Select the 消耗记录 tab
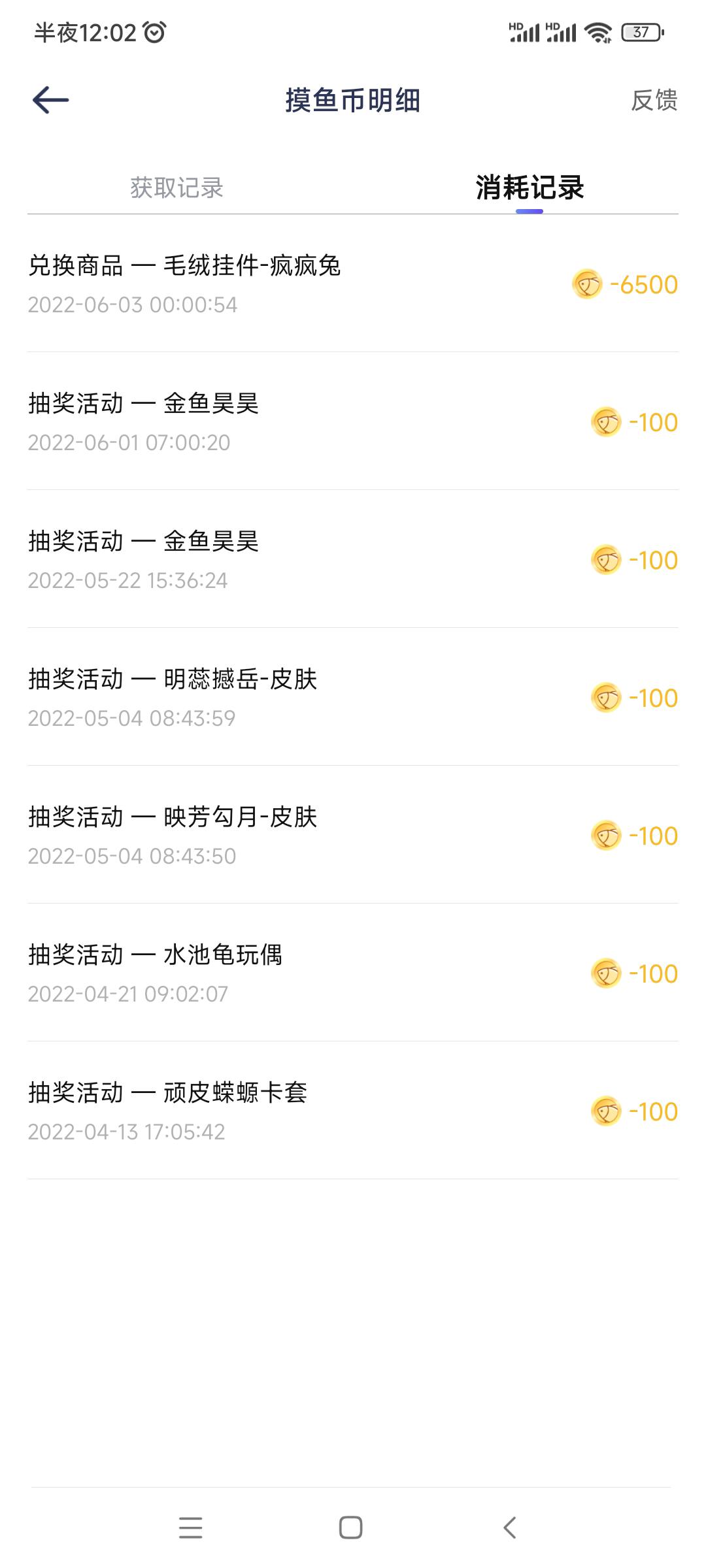 click(x=529, y=188)
